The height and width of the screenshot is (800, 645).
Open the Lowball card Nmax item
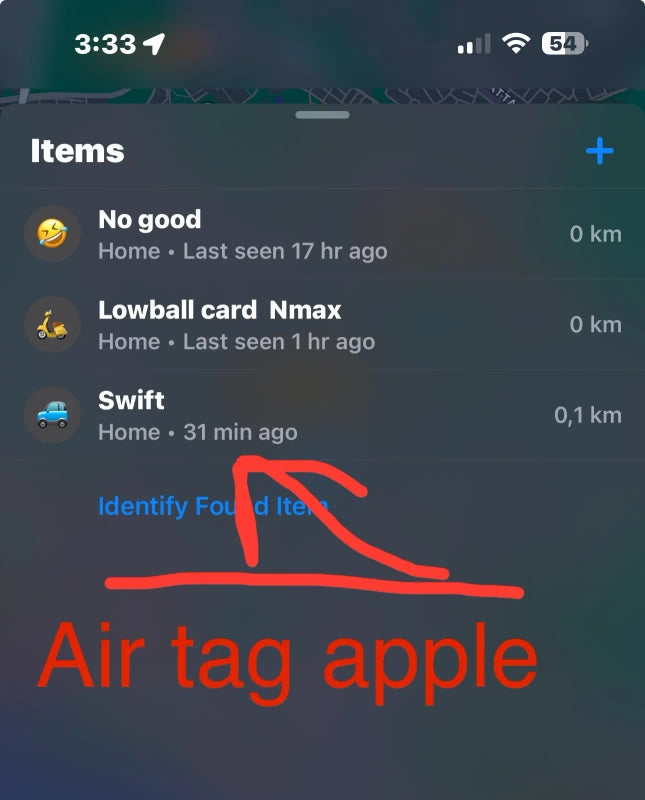coord(300,325)
